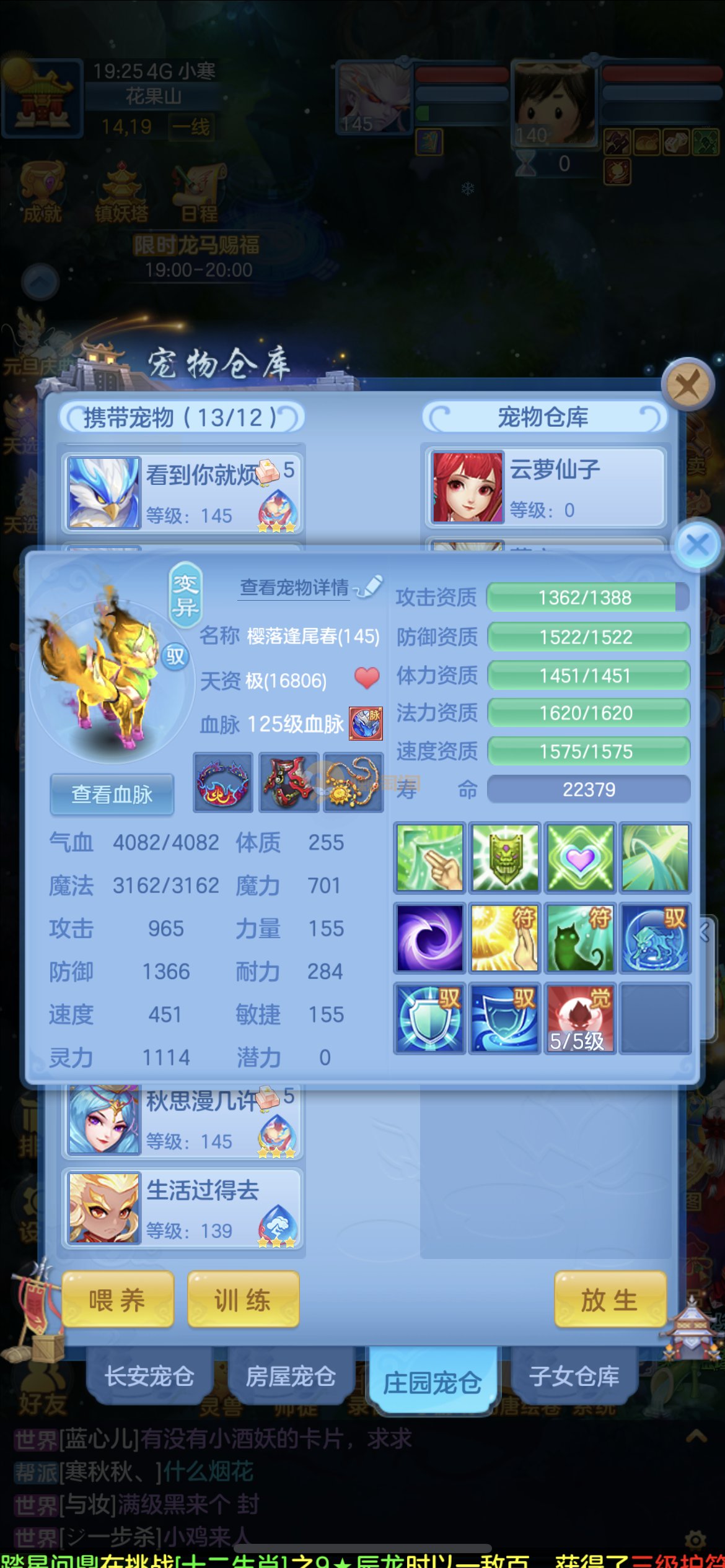
Task: Expand the chat log arrow
Action: tap(696, 1436)
